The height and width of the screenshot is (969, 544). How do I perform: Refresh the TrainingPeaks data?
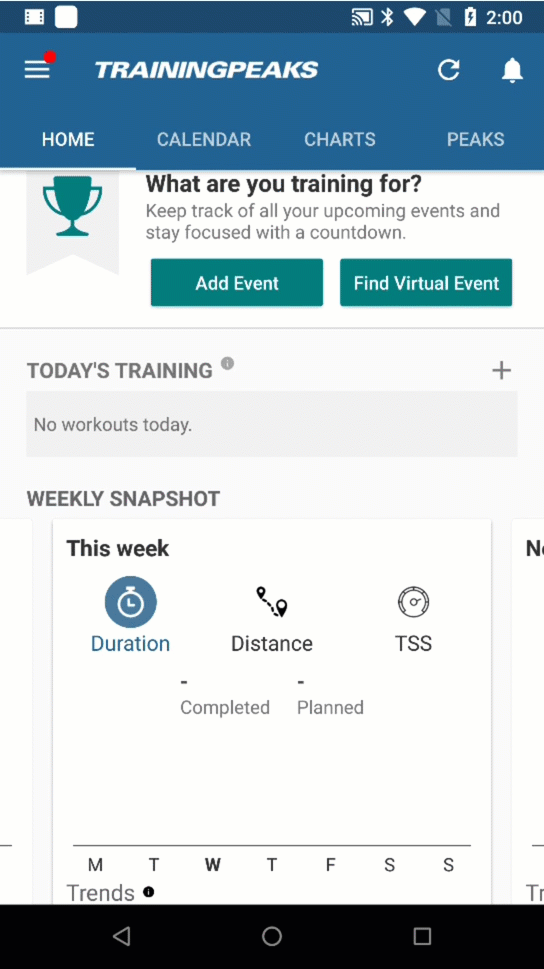[449, 70]
